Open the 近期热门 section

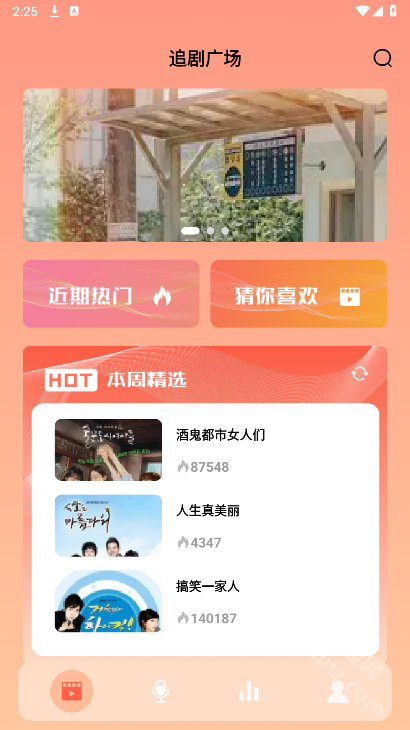tap(111, 294)
